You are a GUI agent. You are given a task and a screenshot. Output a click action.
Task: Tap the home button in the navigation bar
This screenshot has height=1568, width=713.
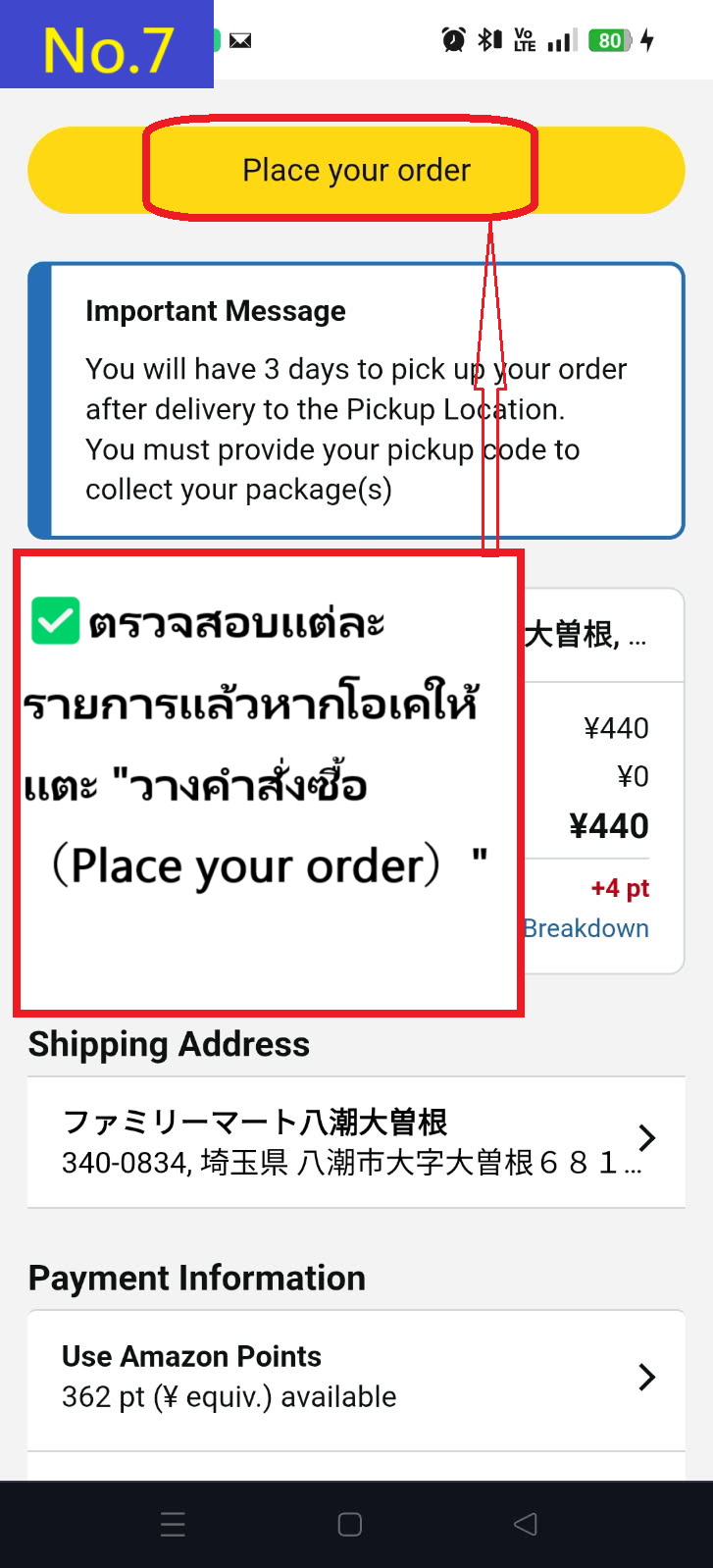[348, 1524]
